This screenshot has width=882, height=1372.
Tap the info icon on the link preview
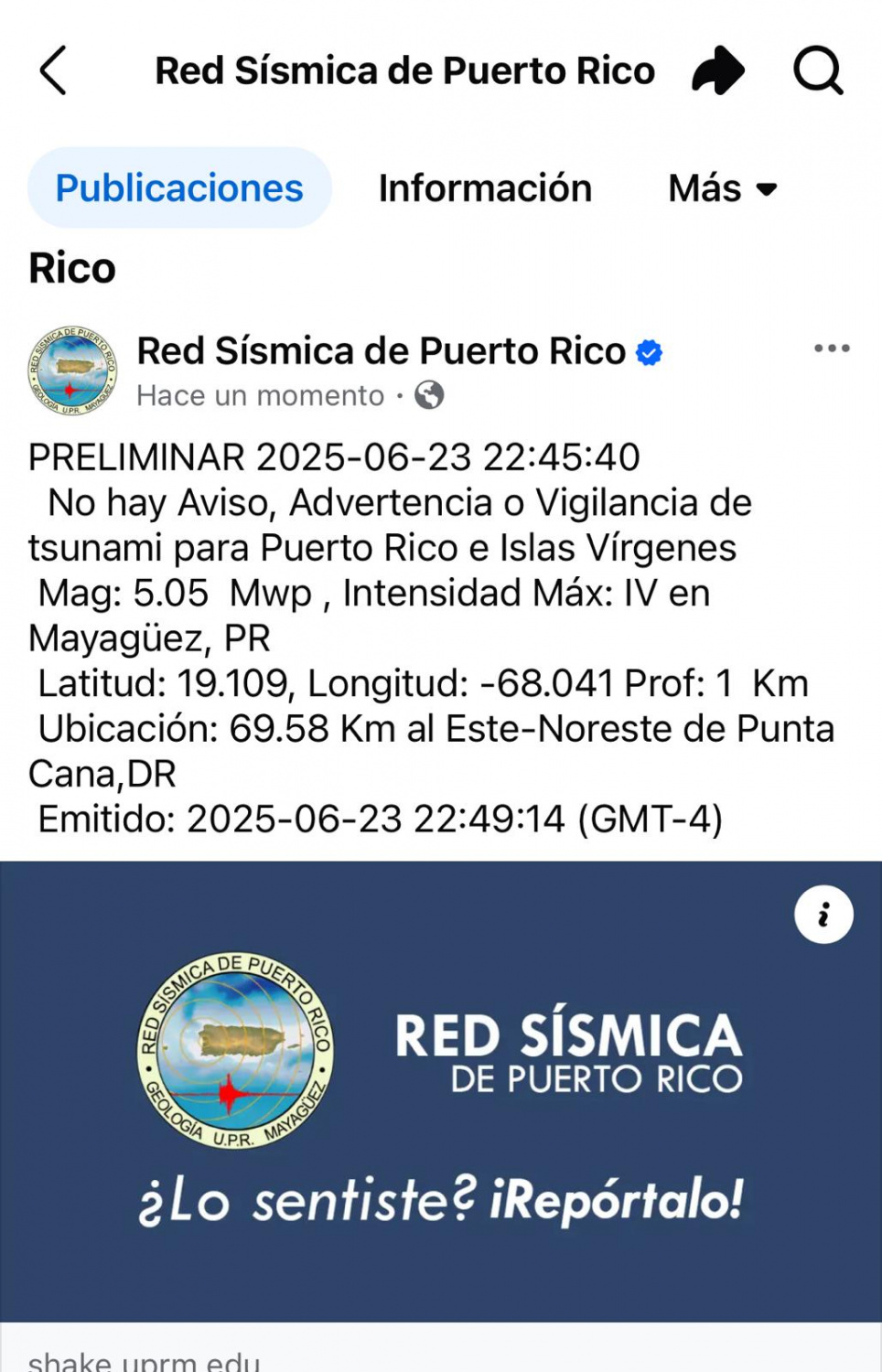(x=823, y=914)
